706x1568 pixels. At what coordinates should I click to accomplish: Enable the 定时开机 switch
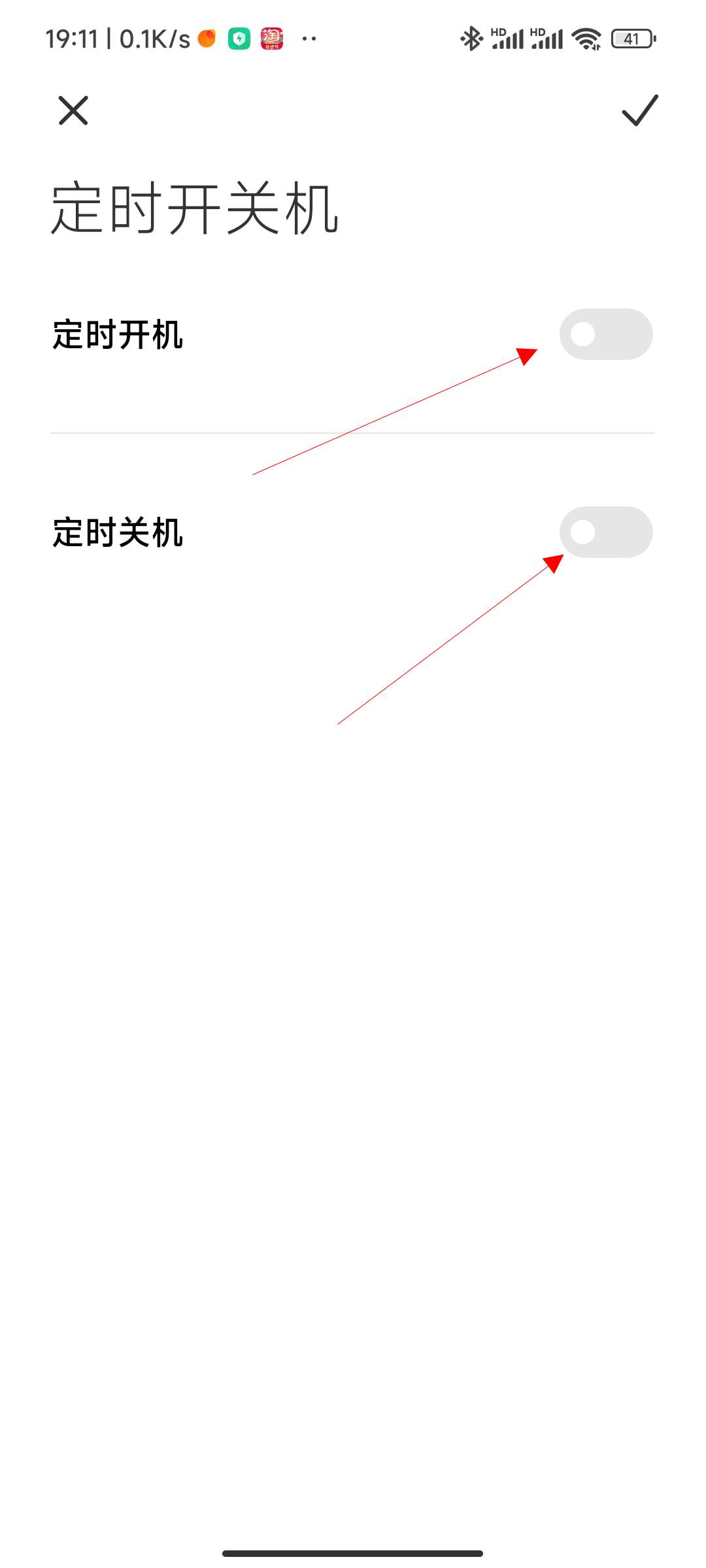pyautogui.click(x=606, y=334)
